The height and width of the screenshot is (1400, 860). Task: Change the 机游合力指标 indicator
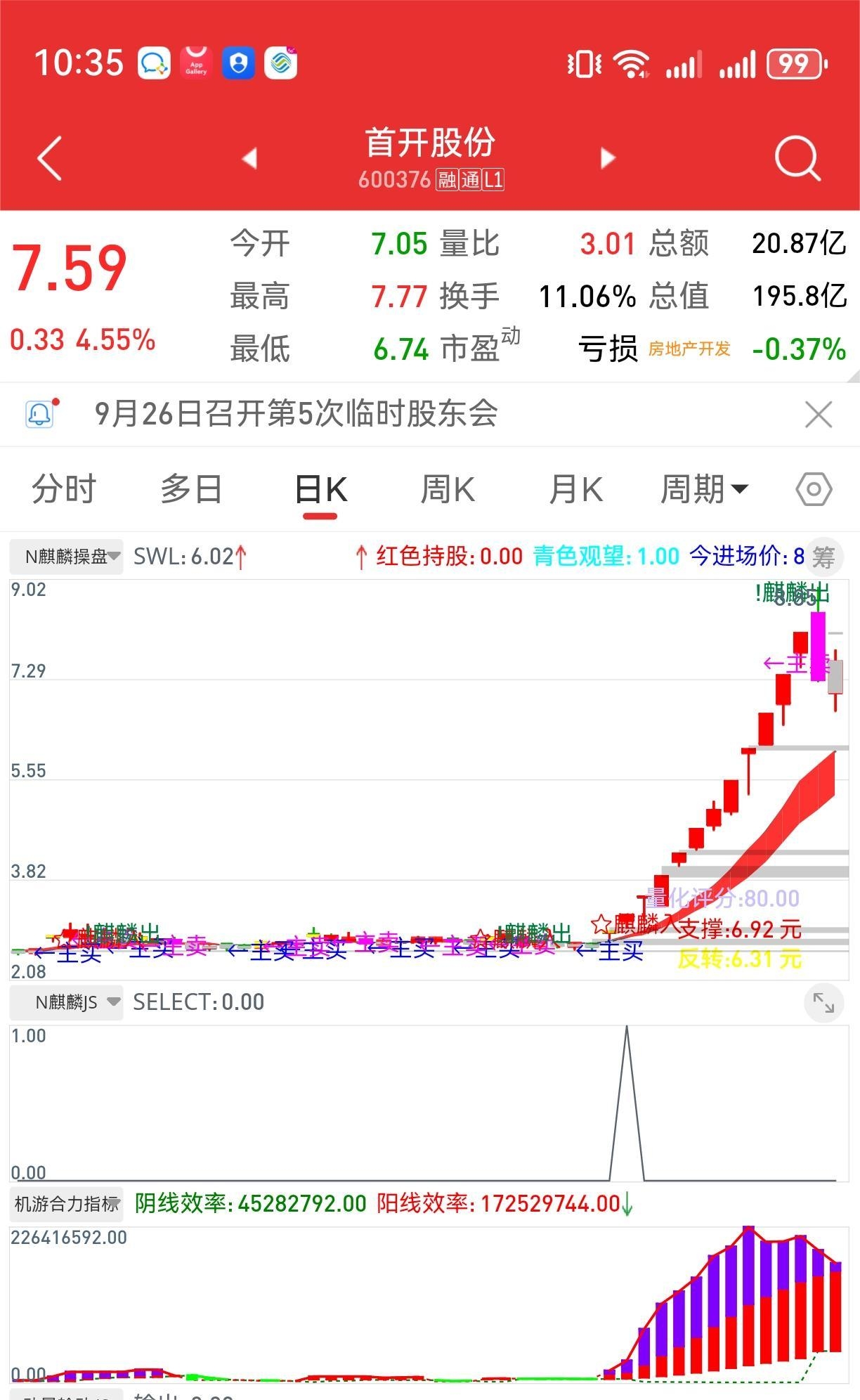pyautogui.click(x=67, y=1204)
